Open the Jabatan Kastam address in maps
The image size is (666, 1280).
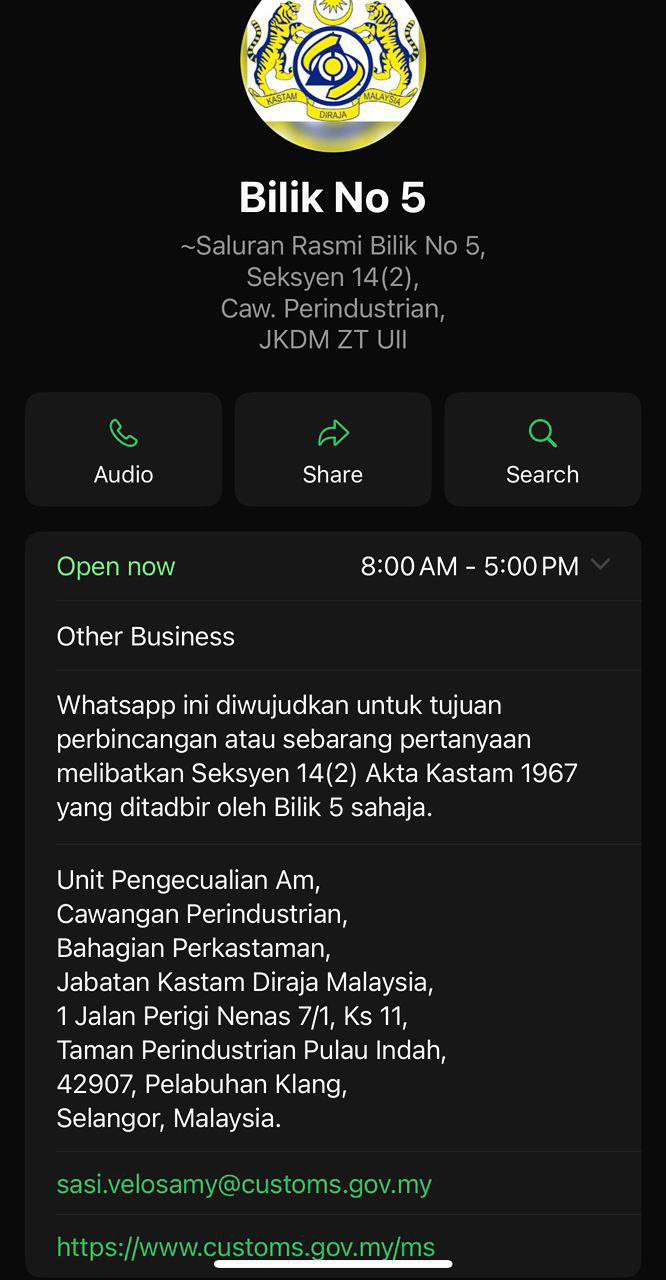[x=250, y=999]
